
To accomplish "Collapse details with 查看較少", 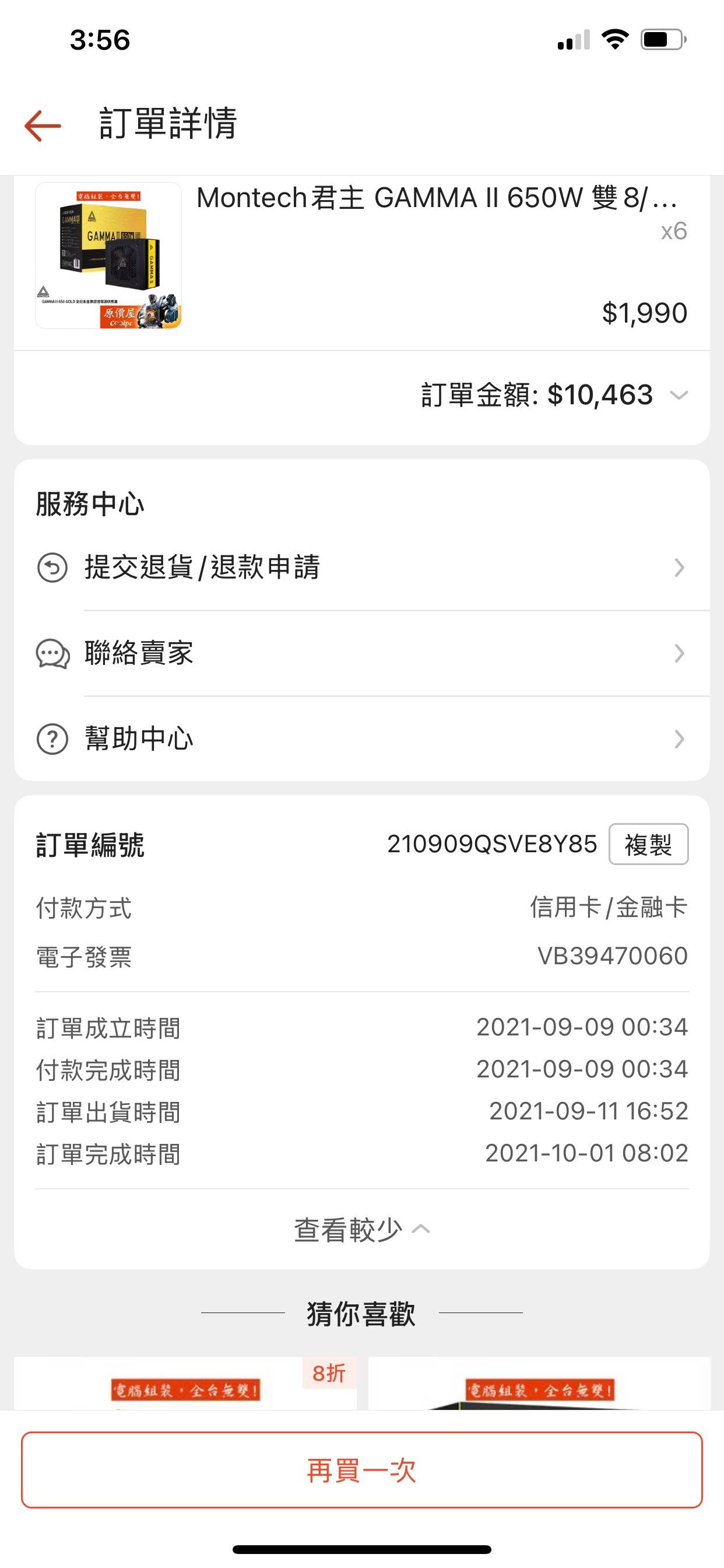I will tap(361, 1229).
